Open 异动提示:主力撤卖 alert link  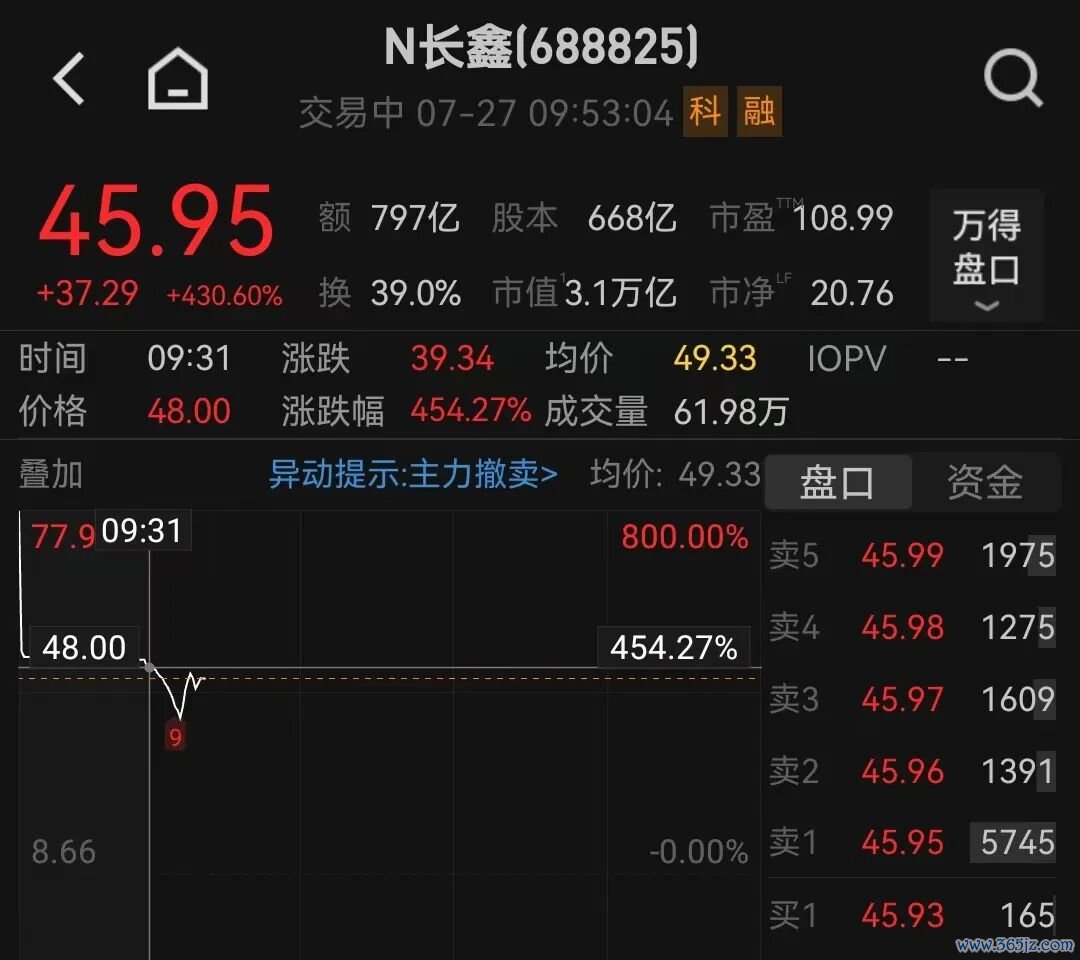pyautogui.click(x=413, y=474)
